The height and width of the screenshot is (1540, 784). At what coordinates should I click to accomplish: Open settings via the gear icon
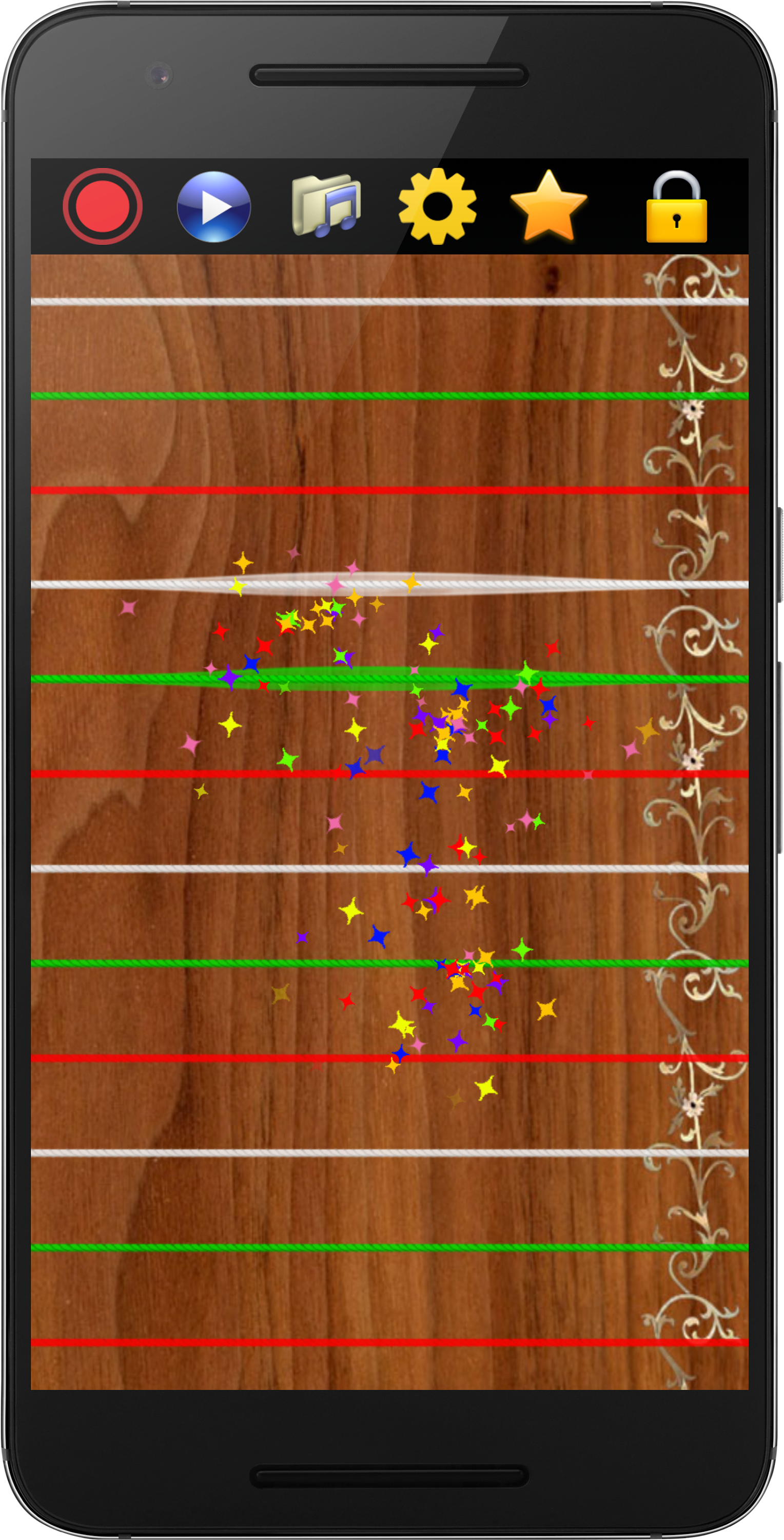(x=438, y=206)
